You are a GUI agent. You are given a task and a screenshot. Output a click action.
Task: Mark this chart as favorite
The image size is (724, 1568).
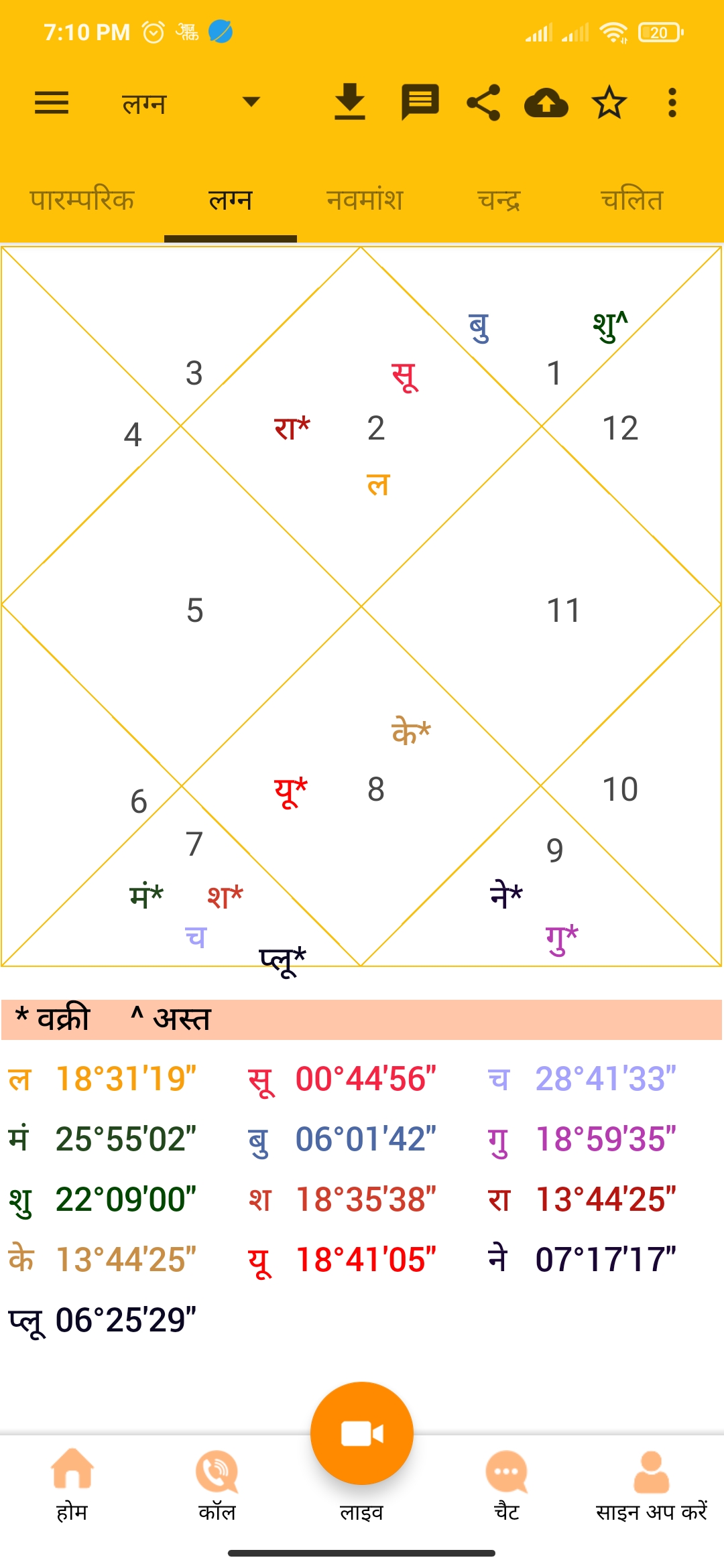coord(609,103)
